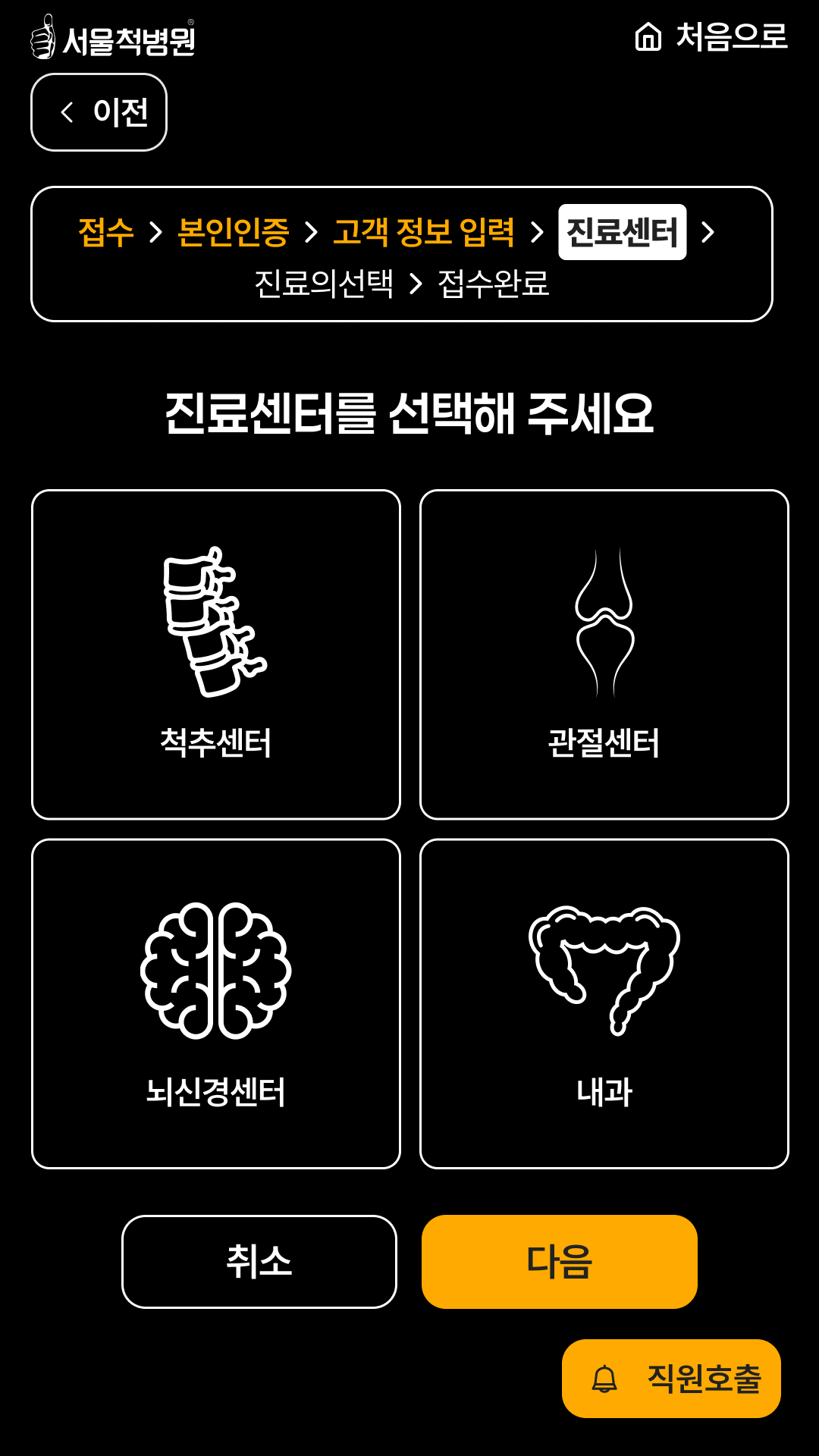The width and height of the screenshot is (819, 1456).
Task: Return to start via 처음으로
Action: (x=711, y=36)
